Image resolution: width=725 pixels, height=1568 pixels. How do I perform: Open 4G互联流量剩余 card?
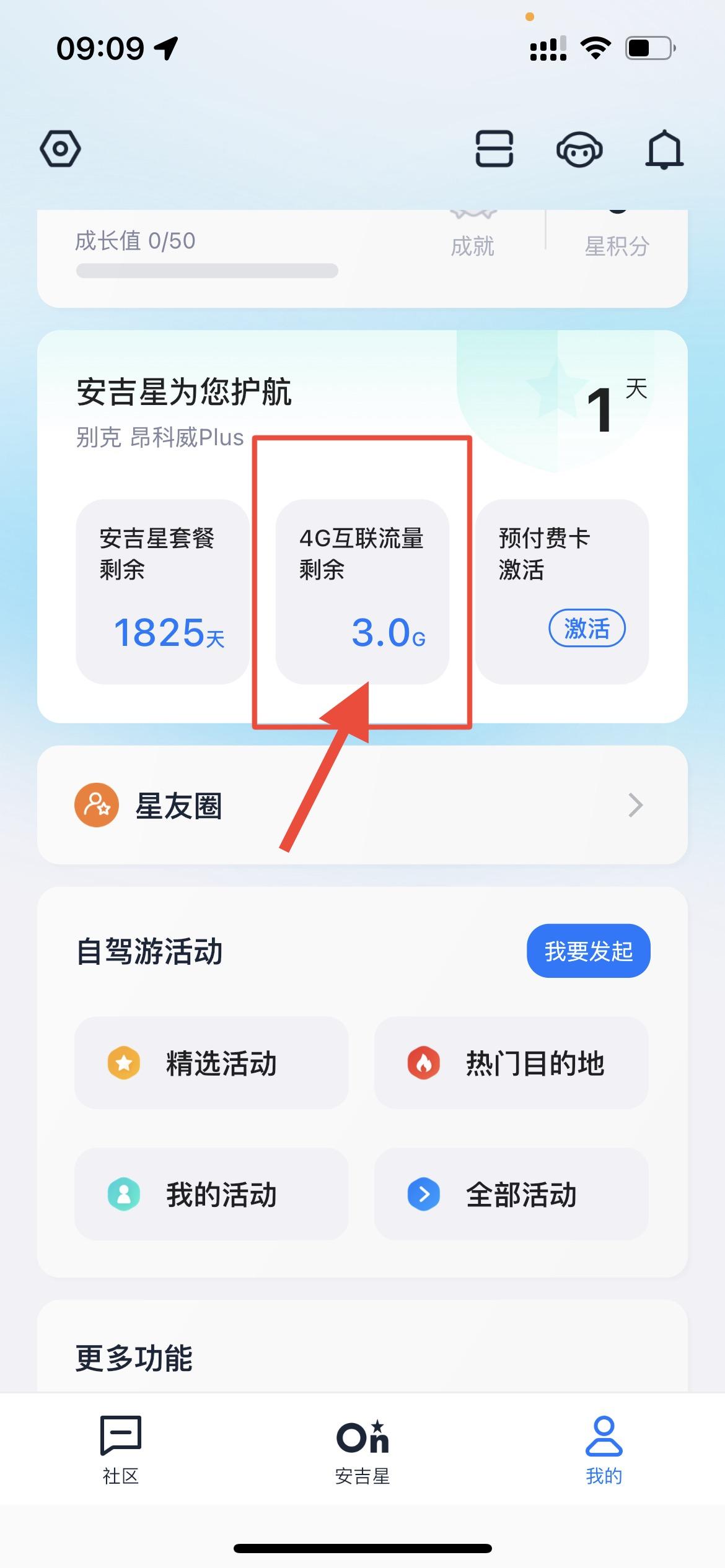tap(362, 591)
